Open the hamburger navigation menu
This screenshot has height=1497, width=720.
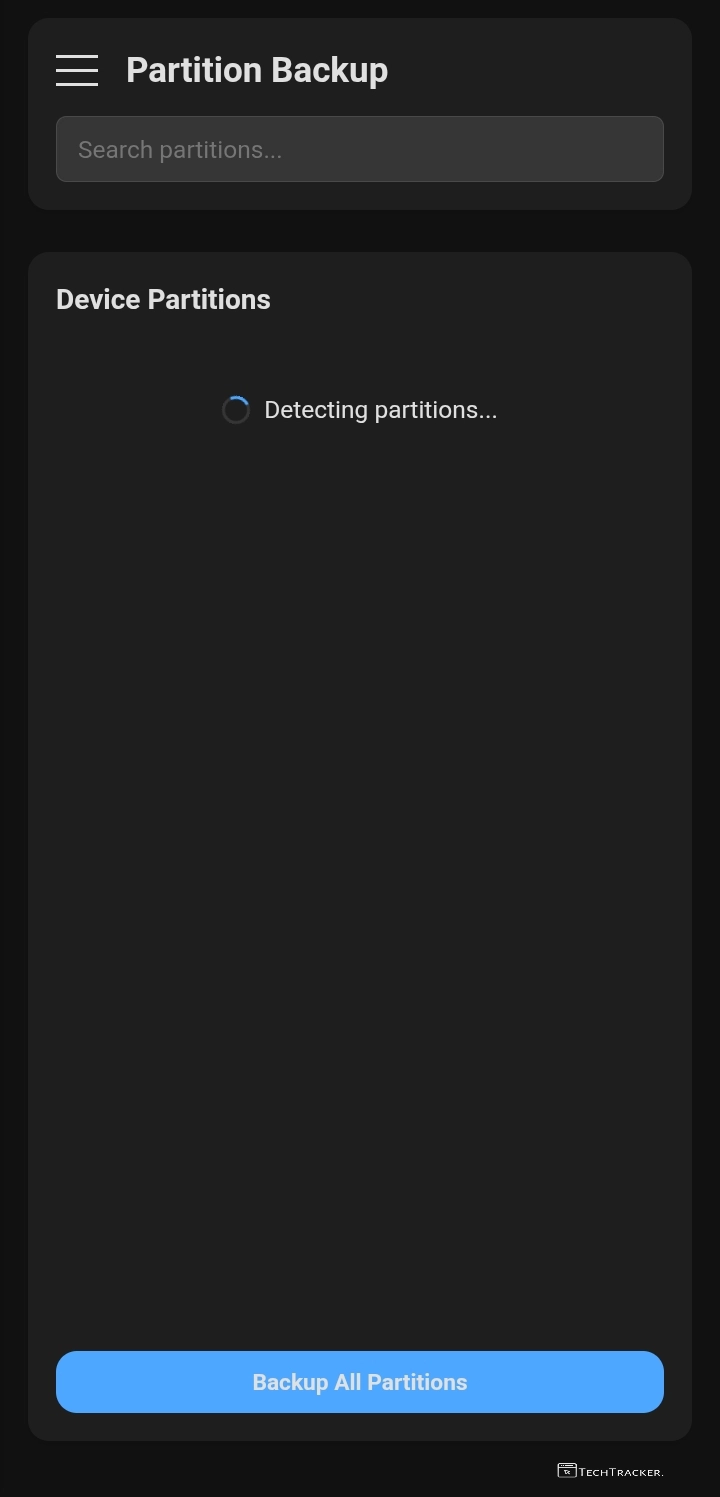(x=77, y=70)
